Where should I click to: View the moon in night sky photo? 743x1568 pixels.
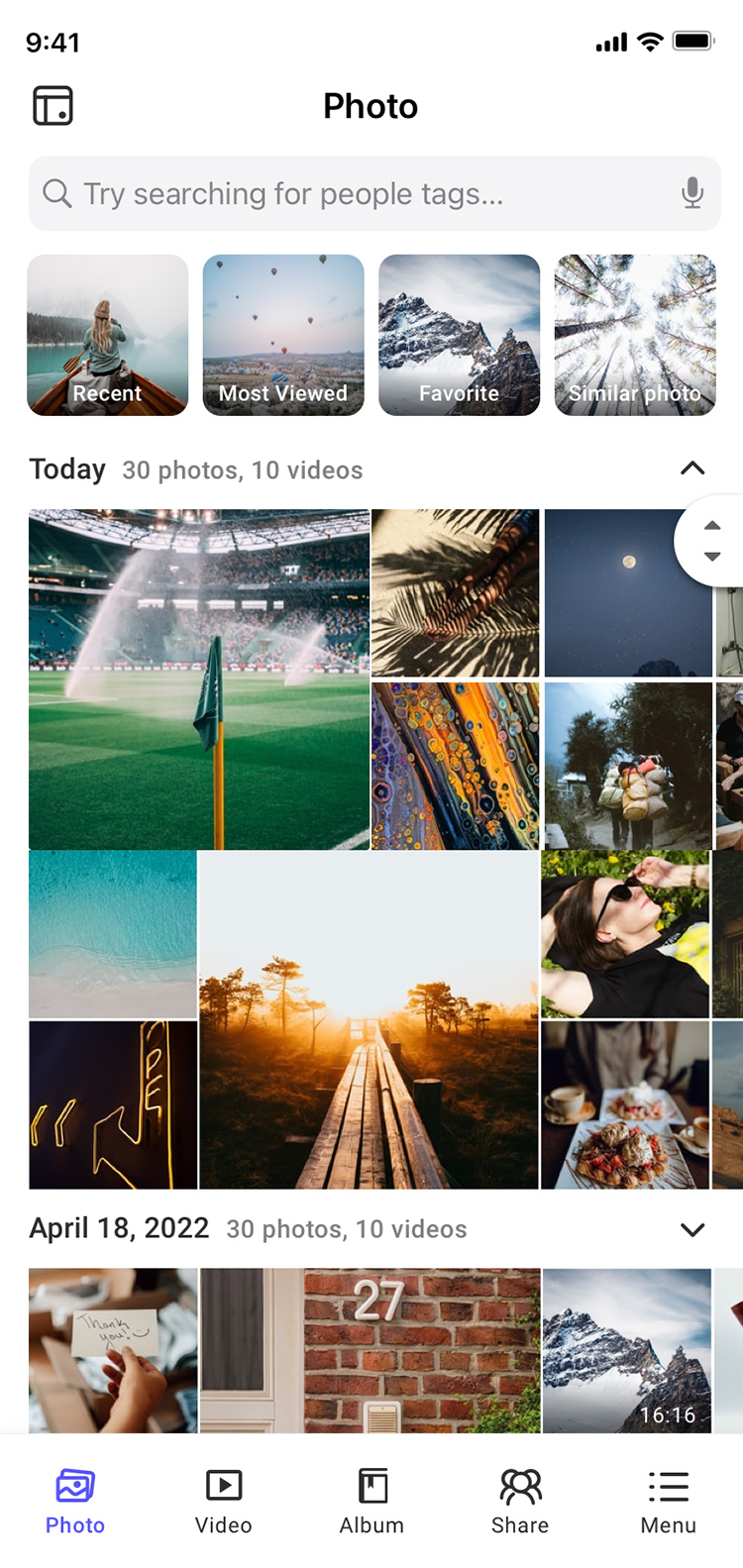click(x=628, y=592)
